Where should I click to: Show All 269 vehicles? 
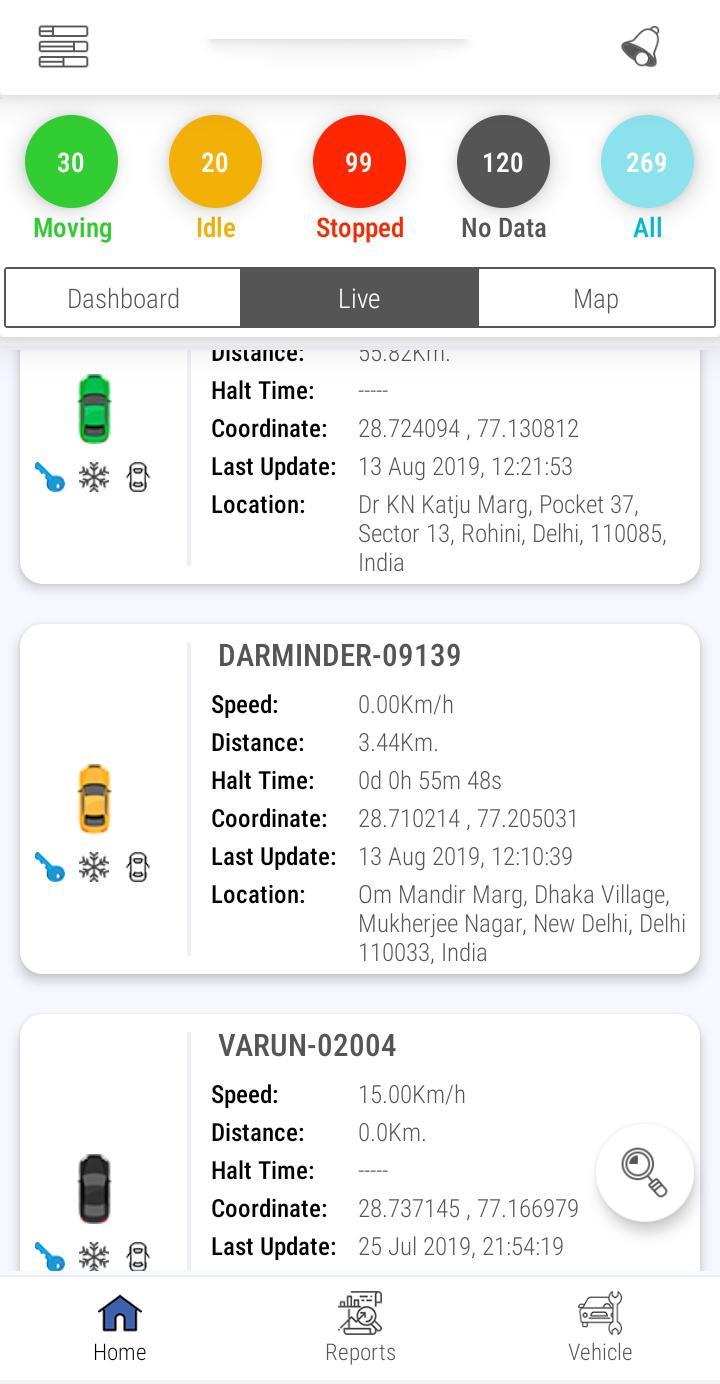coord(647,163)
